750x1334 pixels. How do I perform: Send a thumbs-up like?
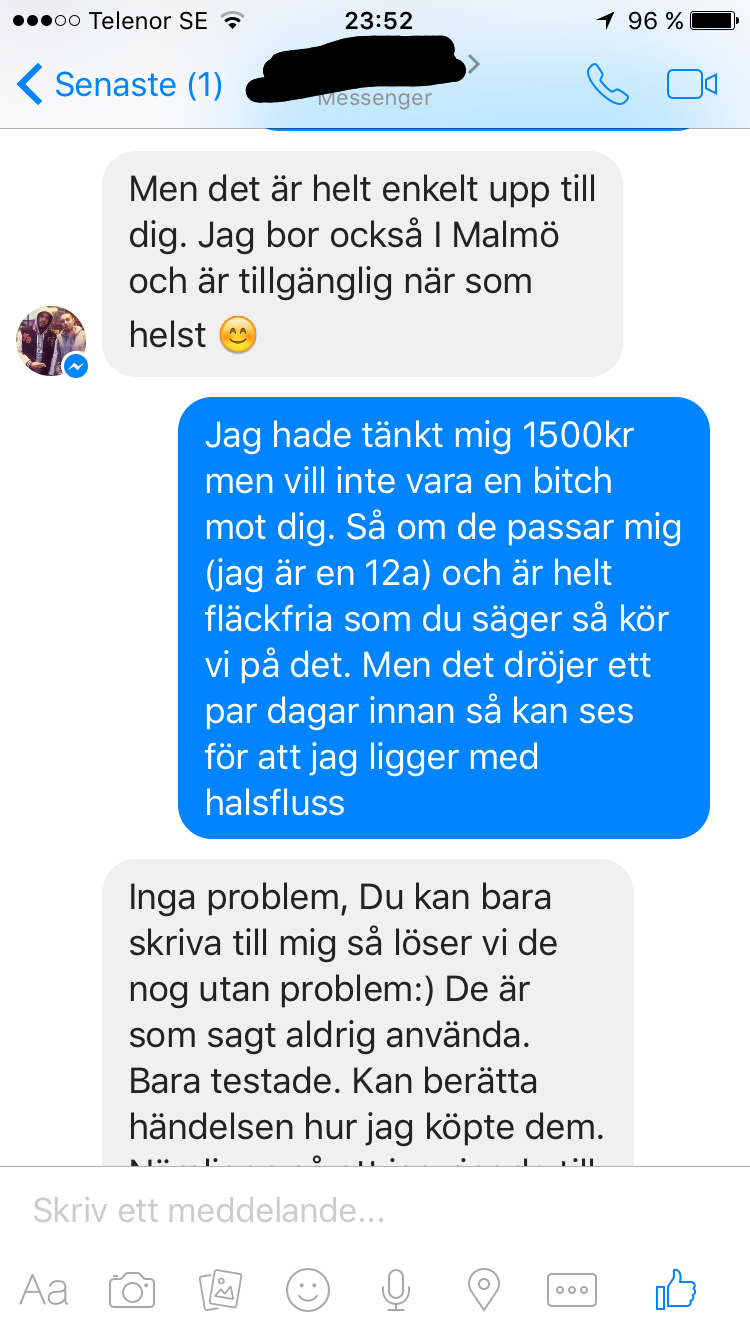675,1290
